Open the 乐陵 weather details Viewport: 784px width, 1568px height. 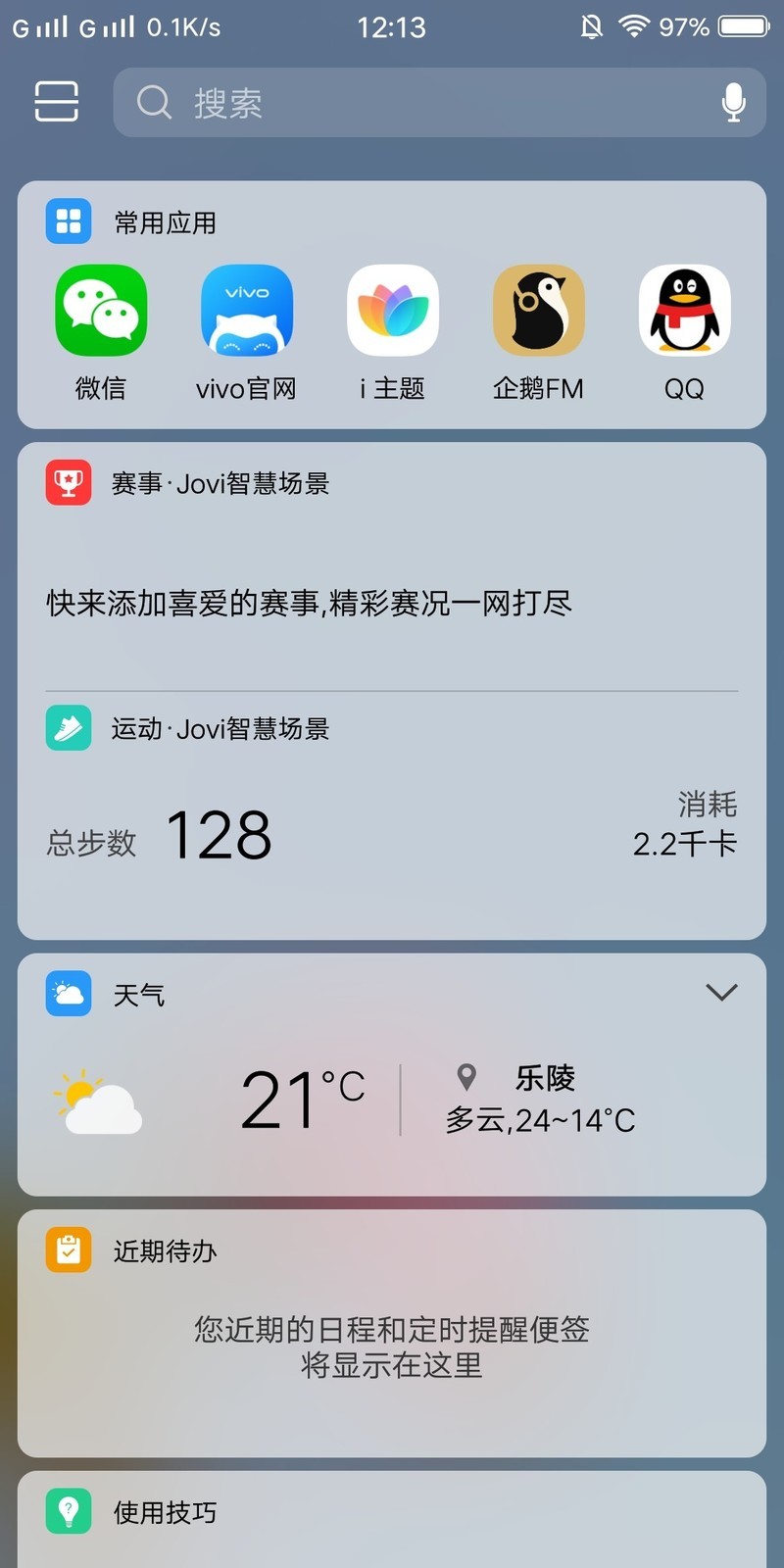point(541,1099)
